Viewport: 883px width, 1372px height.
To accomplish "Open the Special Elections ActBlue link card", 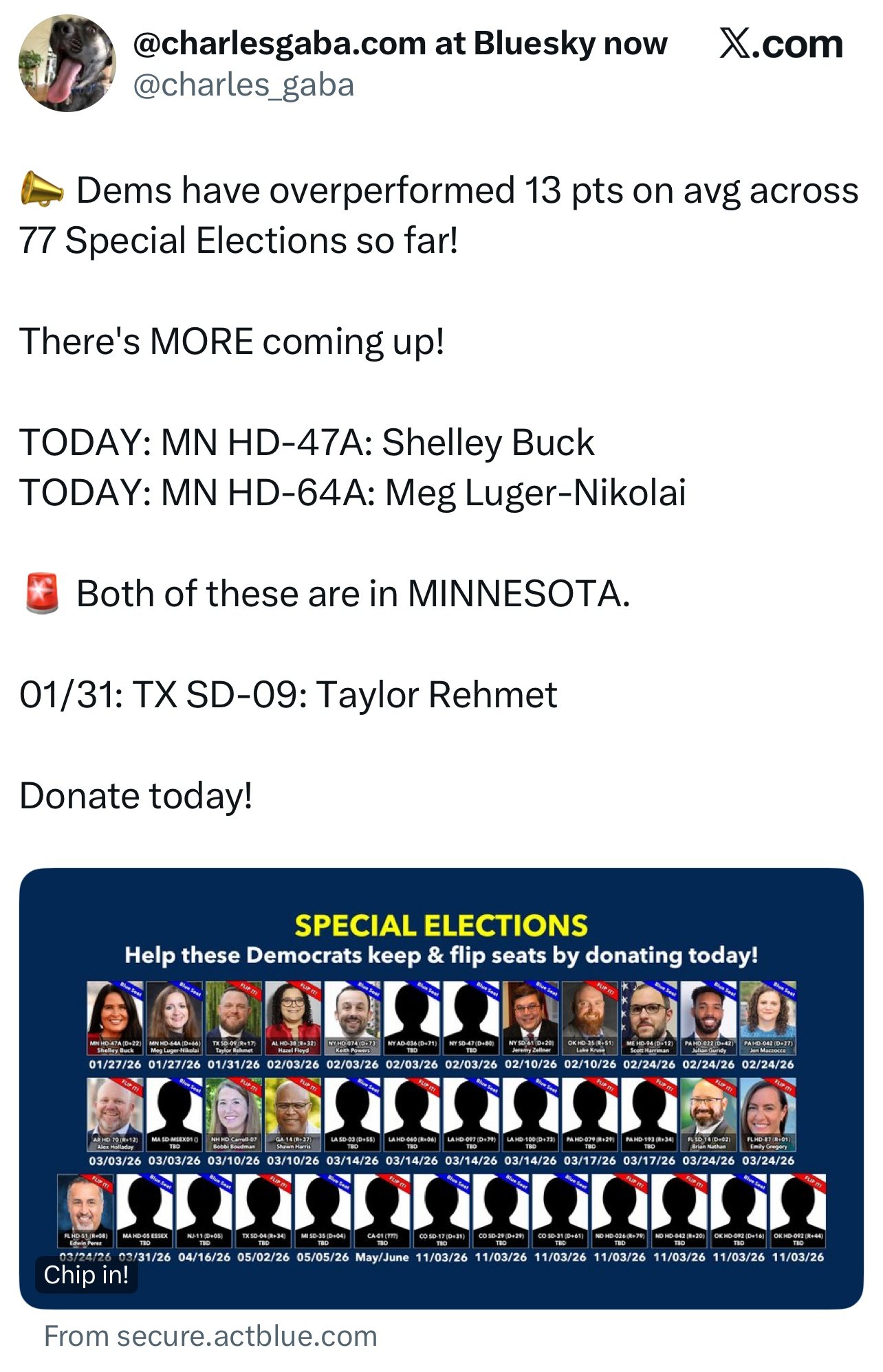I will (x=441, y=1087).
